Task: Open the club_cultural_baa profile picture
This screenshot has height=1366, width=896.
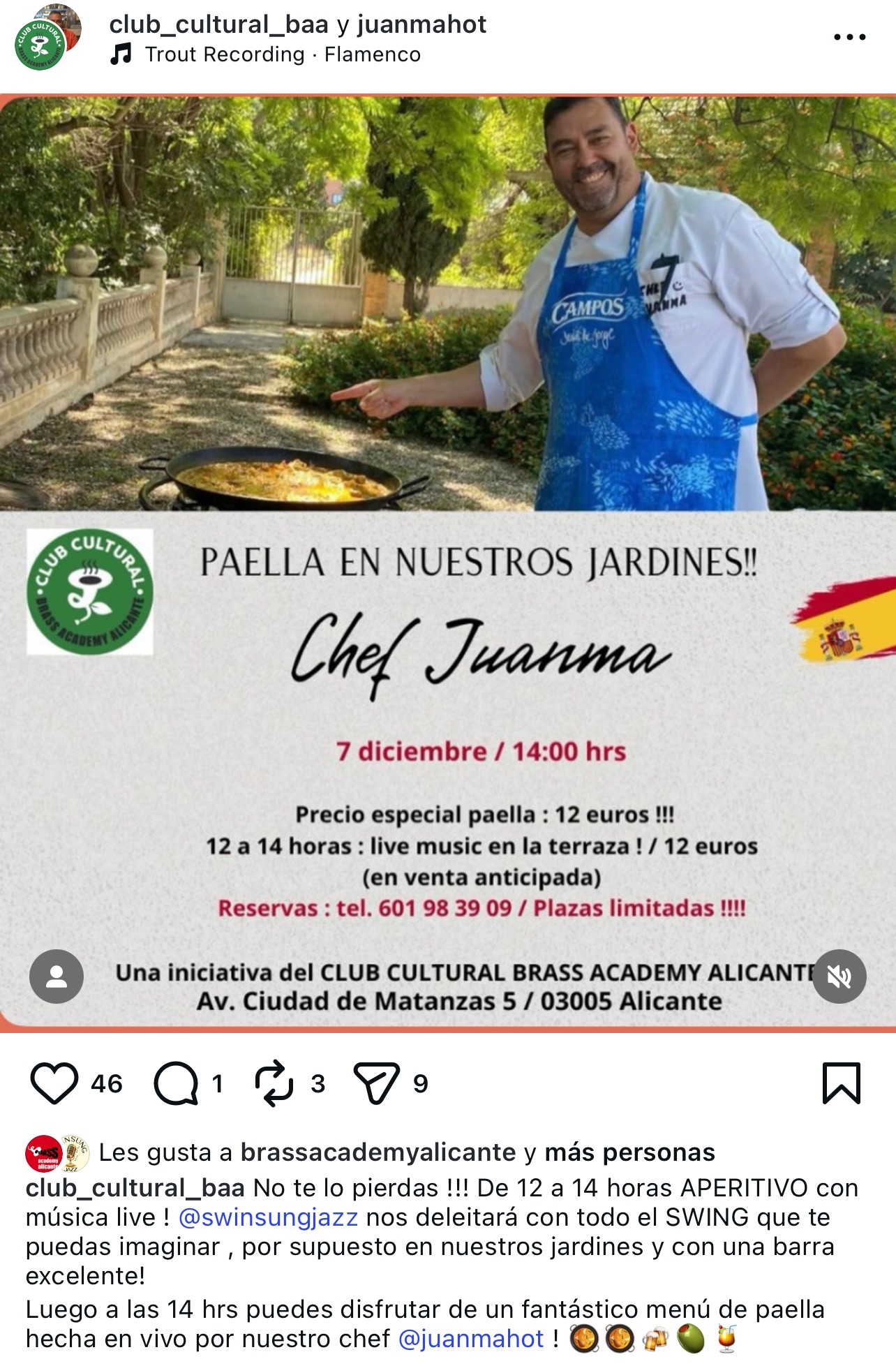Action: click(x=42, y=43)
